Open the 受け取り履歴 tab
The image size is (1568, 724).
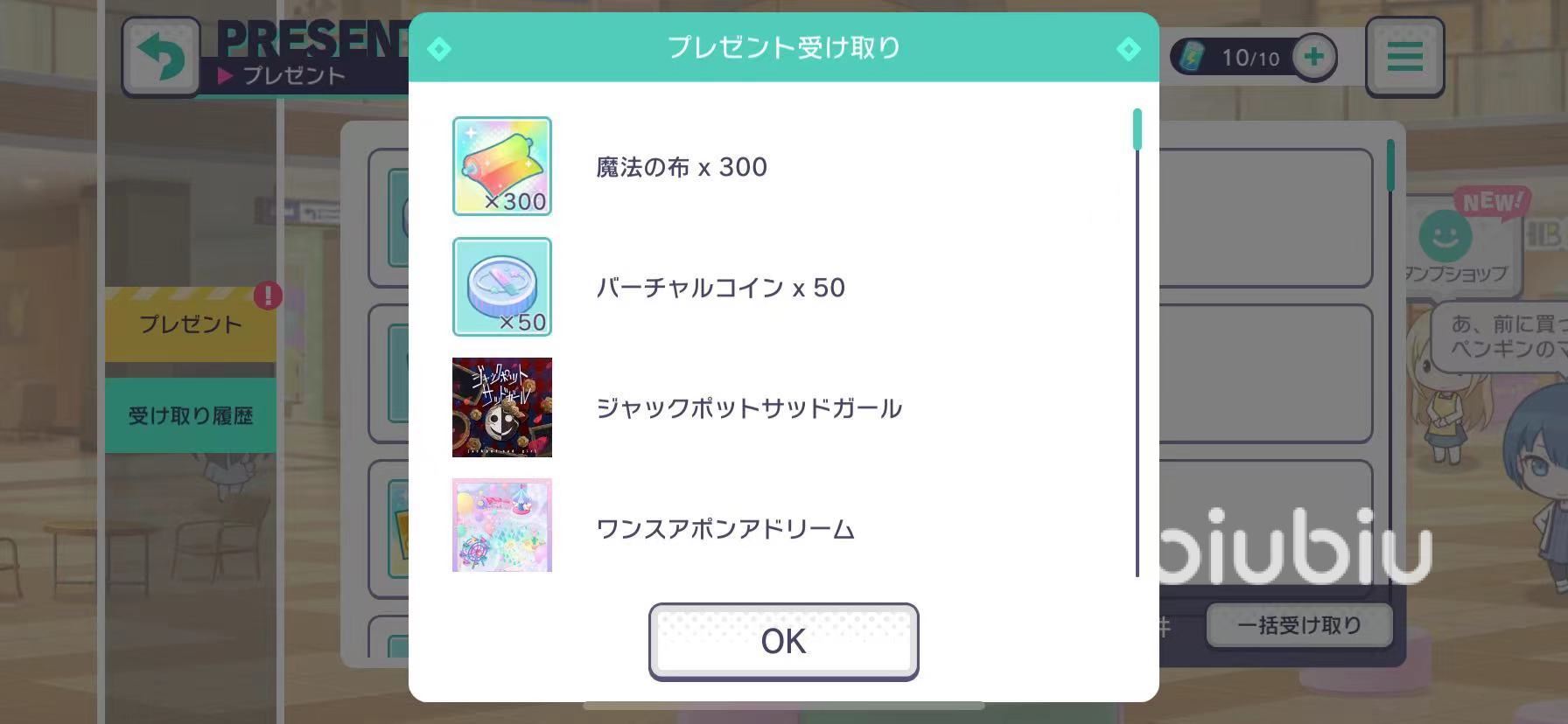click(x=190, y=415)
